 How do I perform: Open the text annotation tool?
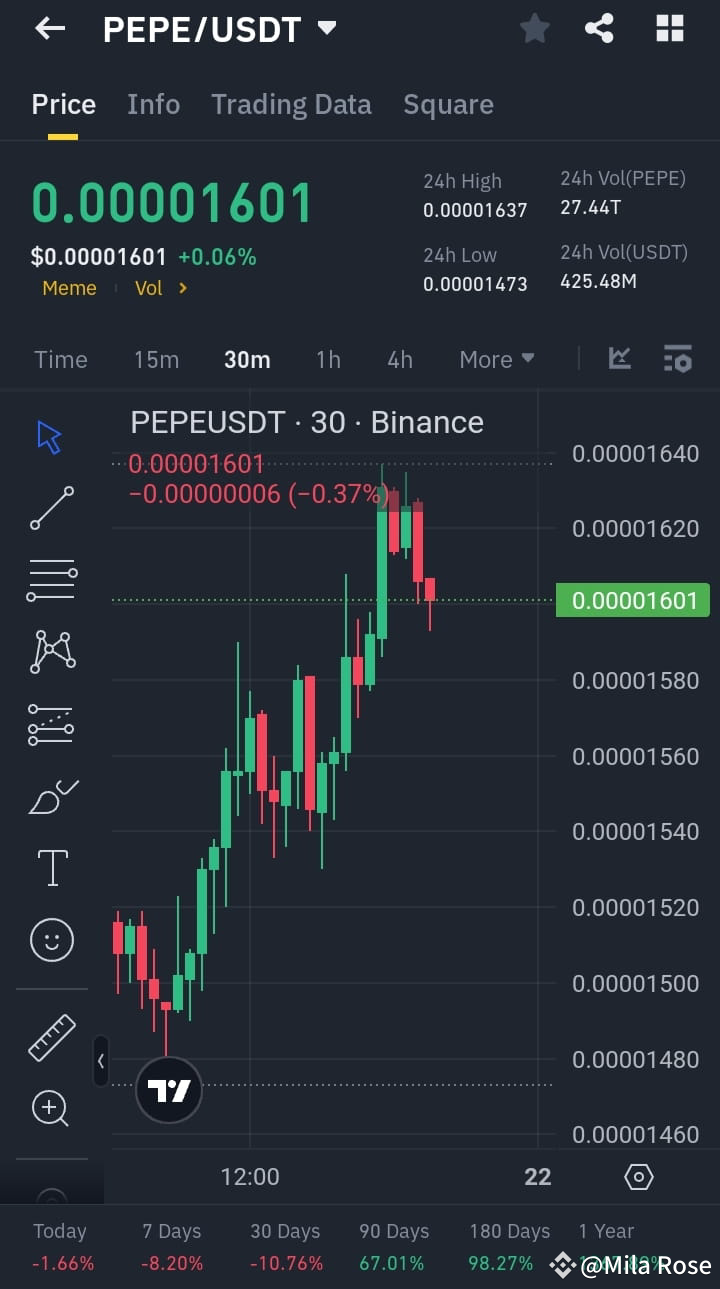pyautogui.click(x=52, y=867)
